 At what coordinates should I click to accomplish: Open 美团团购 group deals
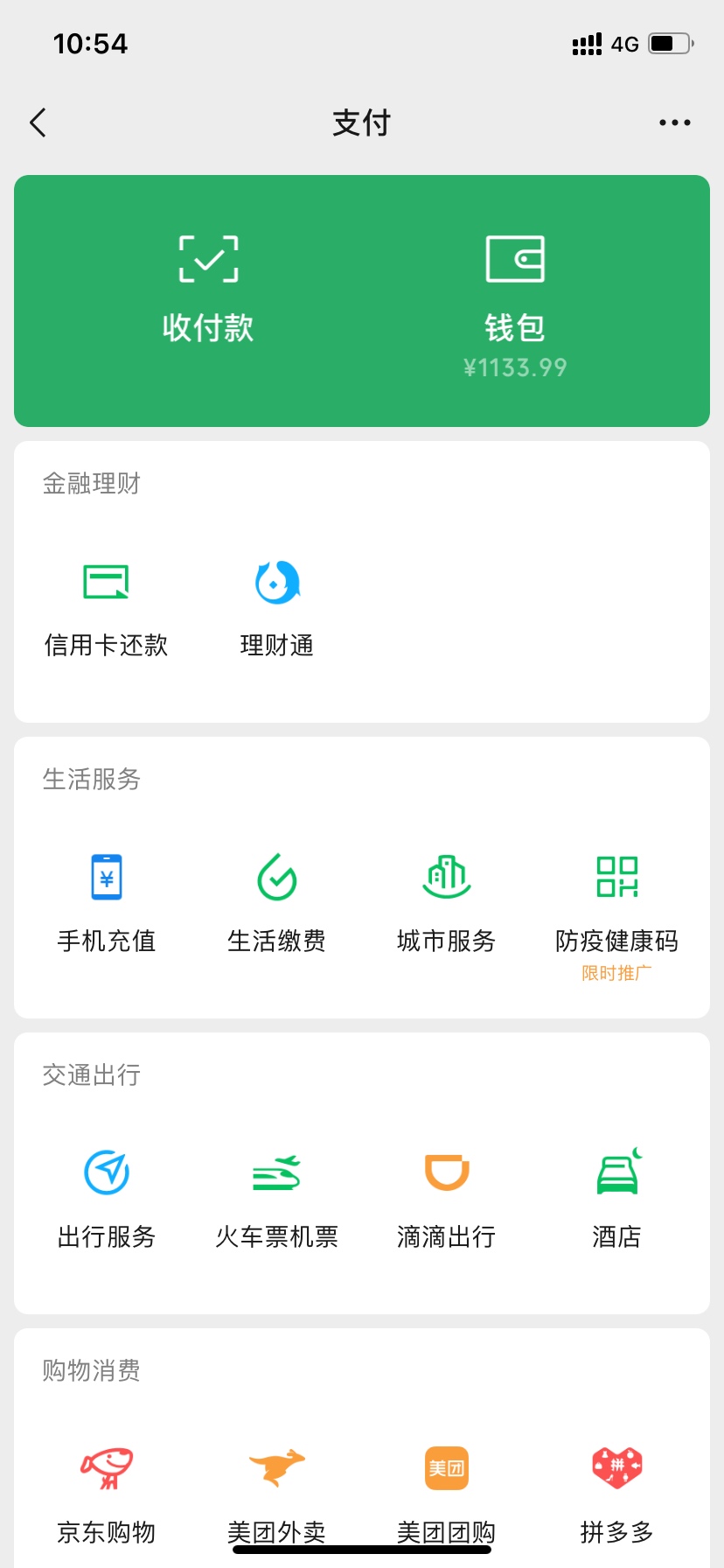pyautogui.click(x=447, y=1496)
